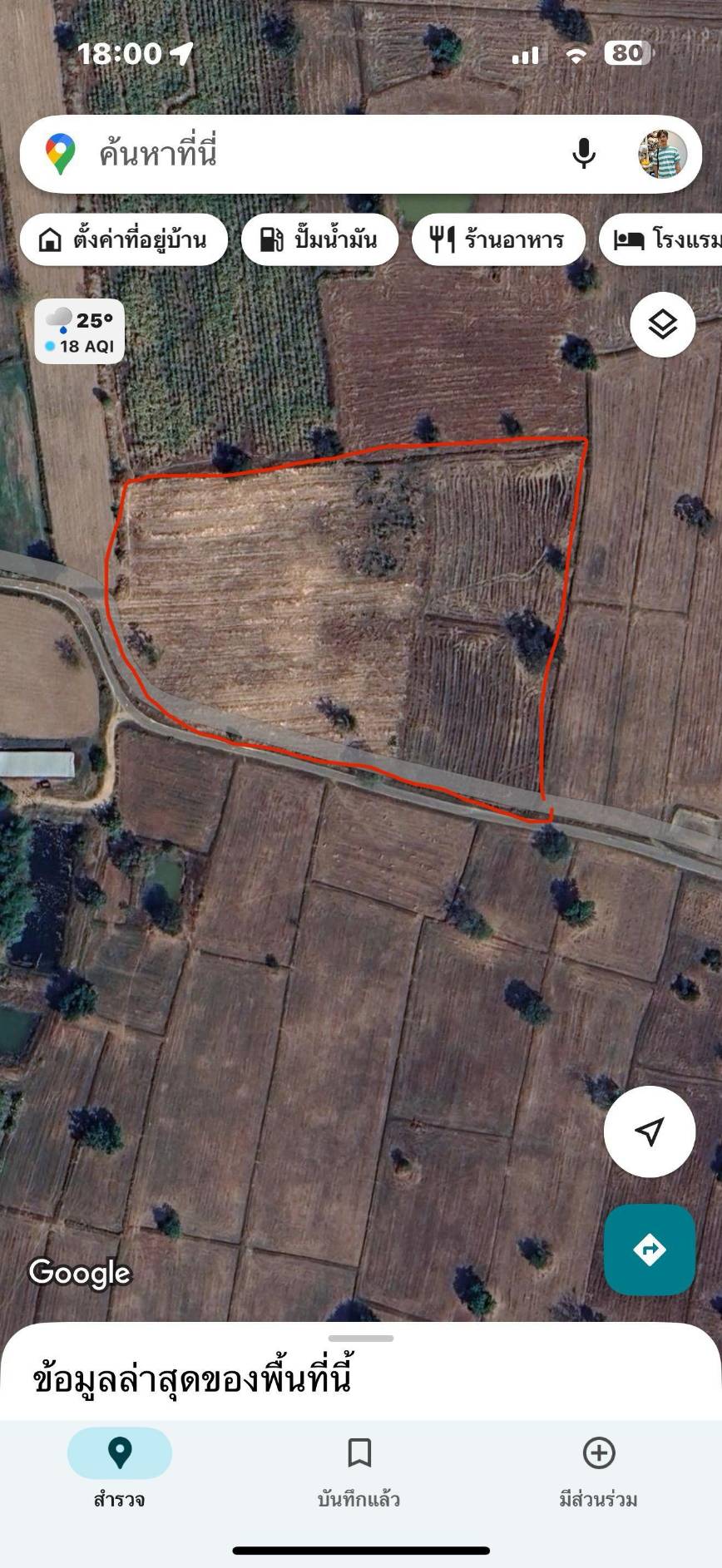Screen dimensions: 722x1568
Task: Select the ตั้งค่าที่อยู่บ้าน chip
Action: pos(124,239)
